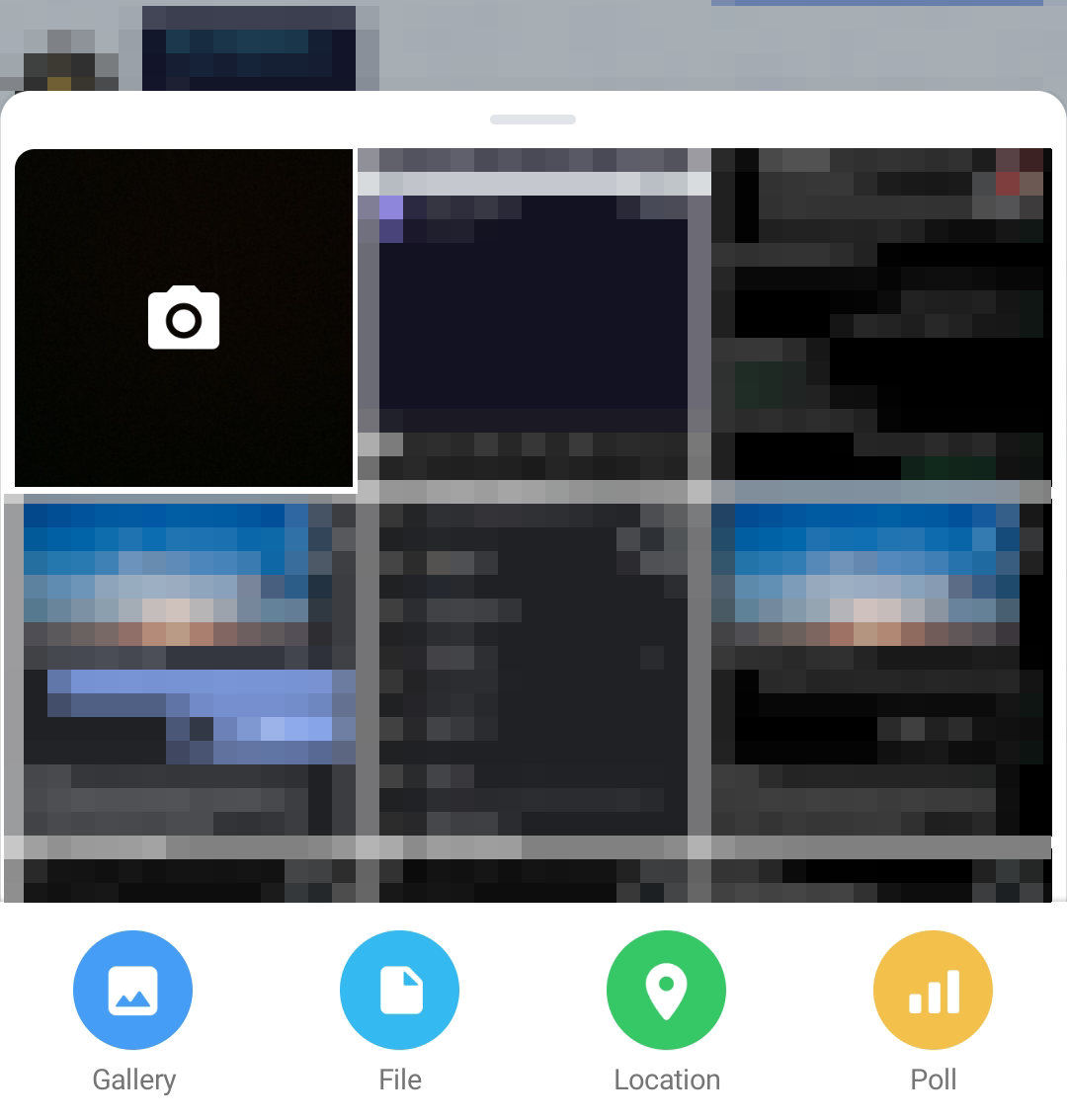1067x1120 pixels.
Task: Share a Location
Action: click(666, 990)
